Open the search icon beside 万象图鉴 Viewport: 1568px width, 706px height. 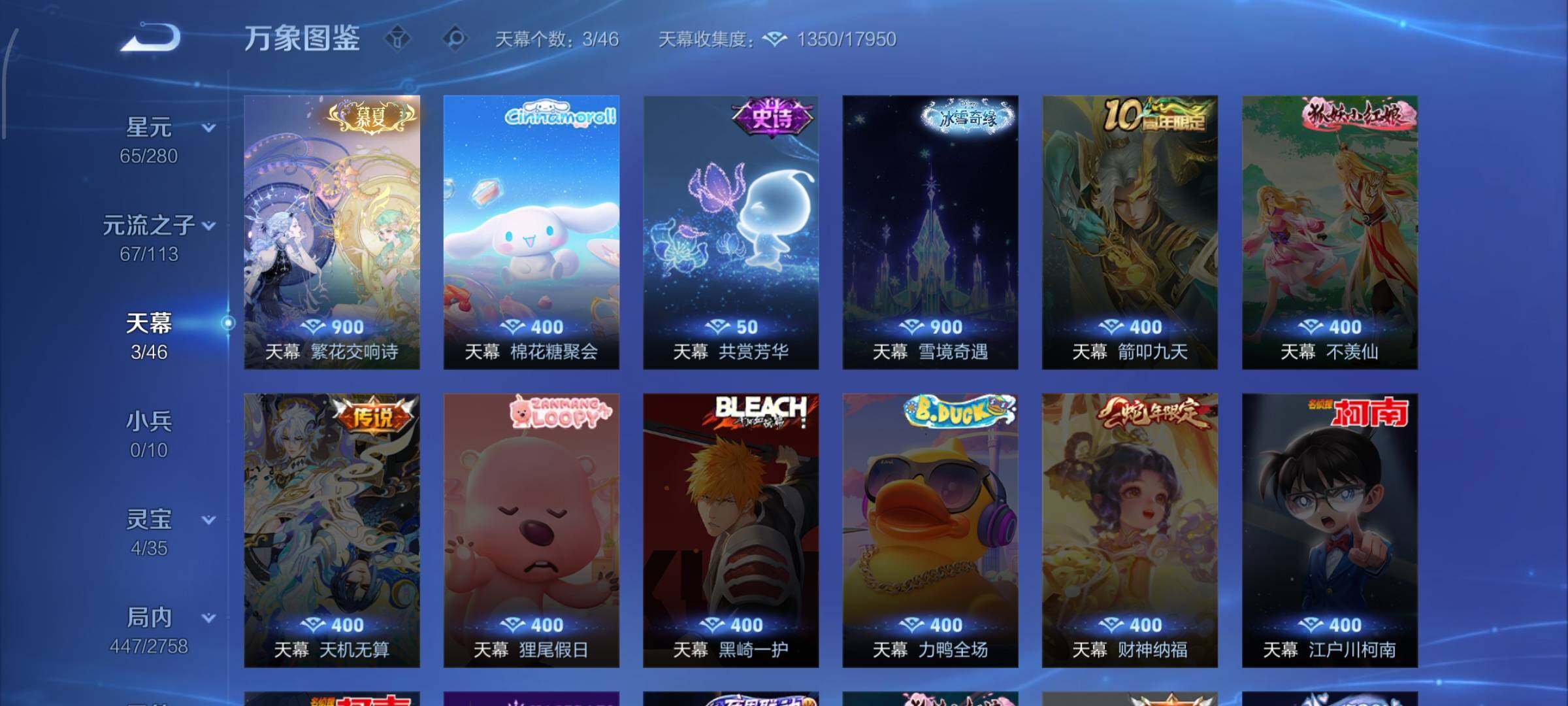(x=455, y=39)
